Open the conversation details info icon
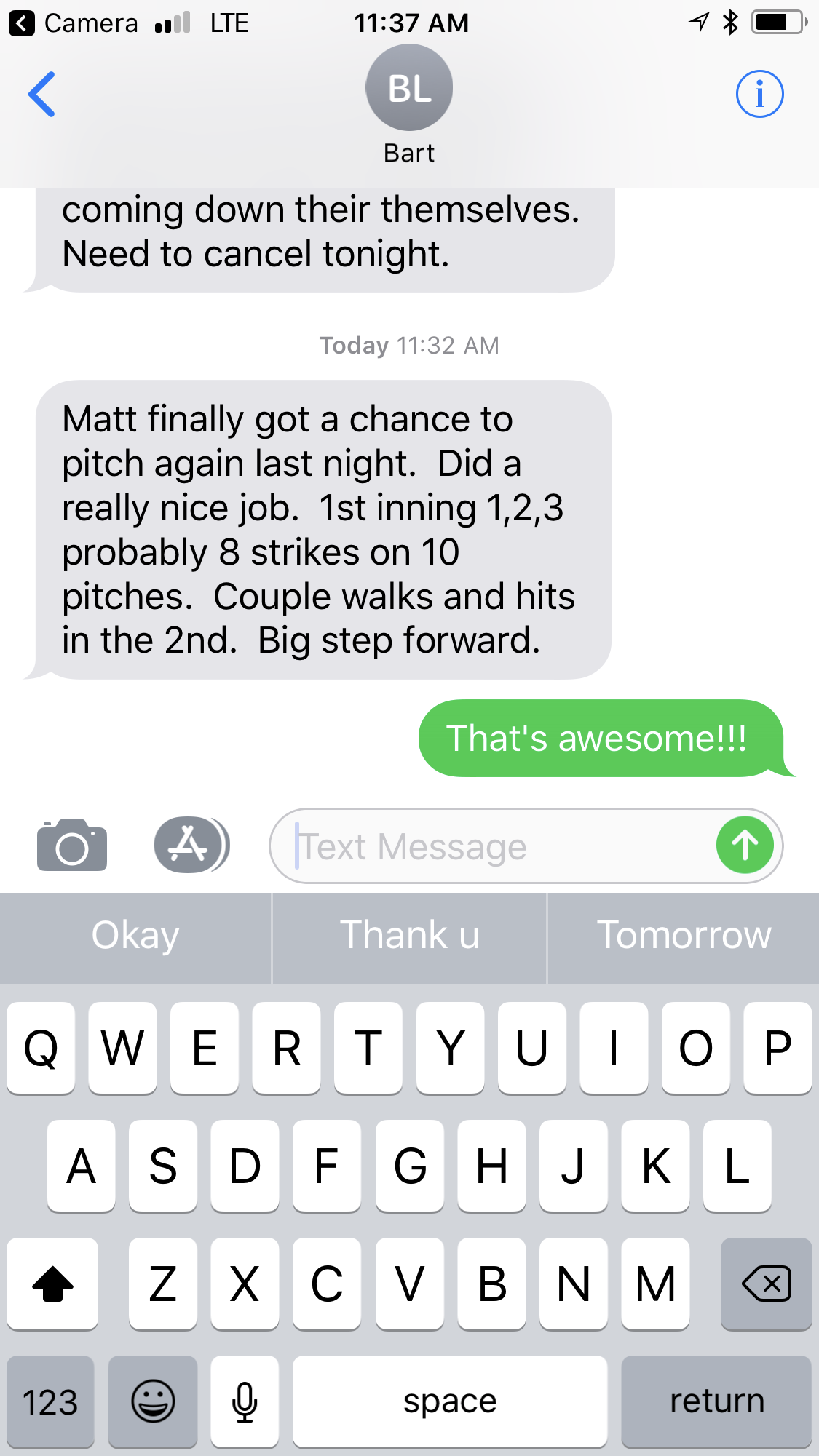819x1456 pixels. (759, 94)
